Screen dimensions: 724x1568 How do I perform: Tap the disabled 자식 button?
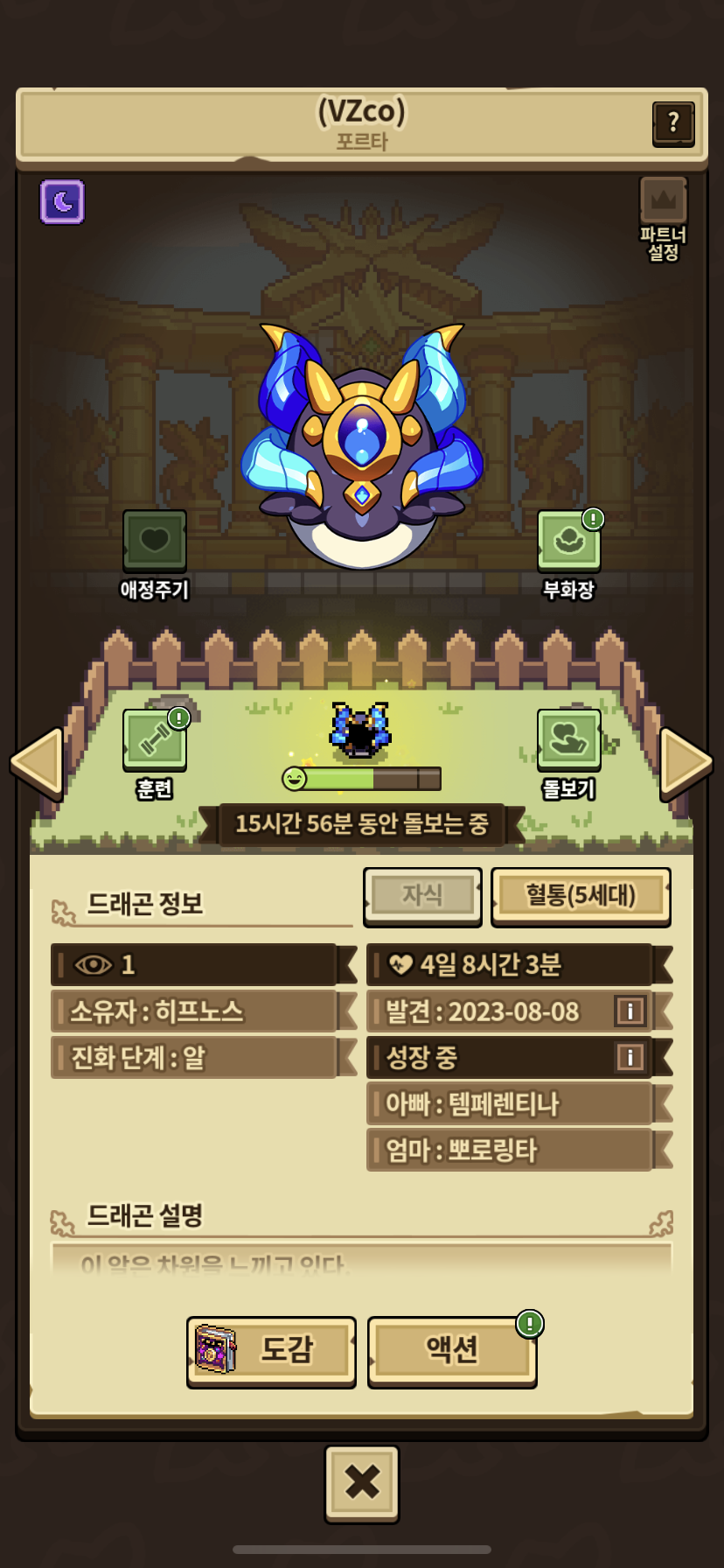pyautogui.click(x=422, y=896)
